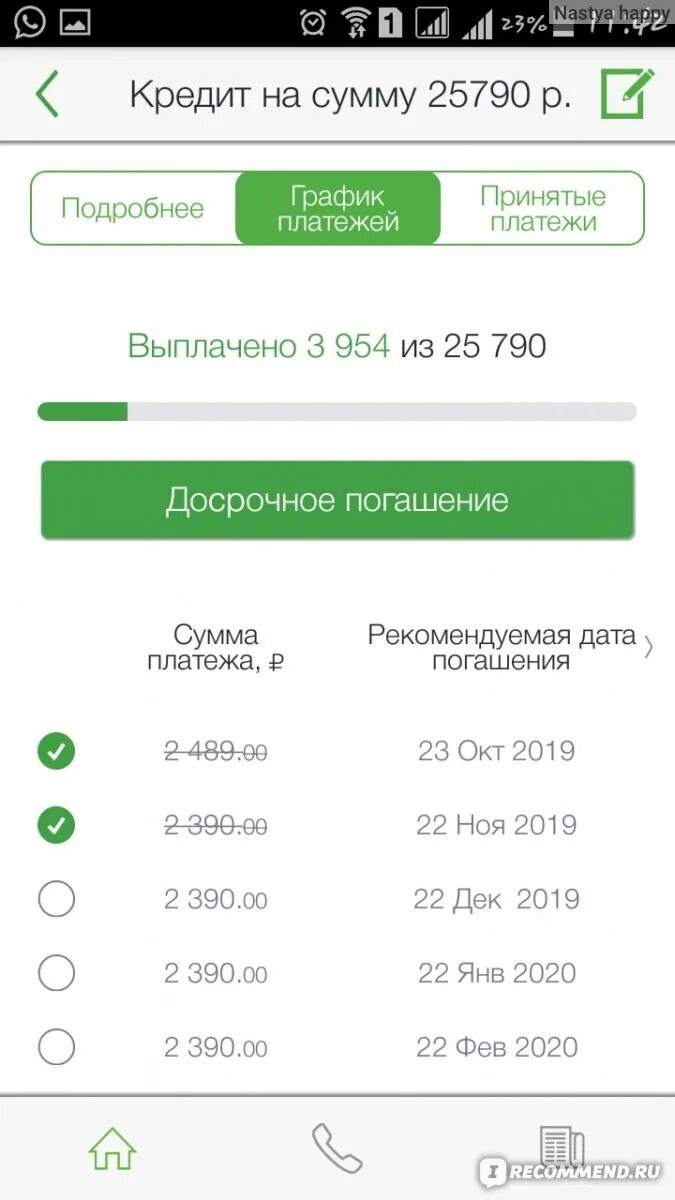Open the edit note icon

(x=627, y=94)
